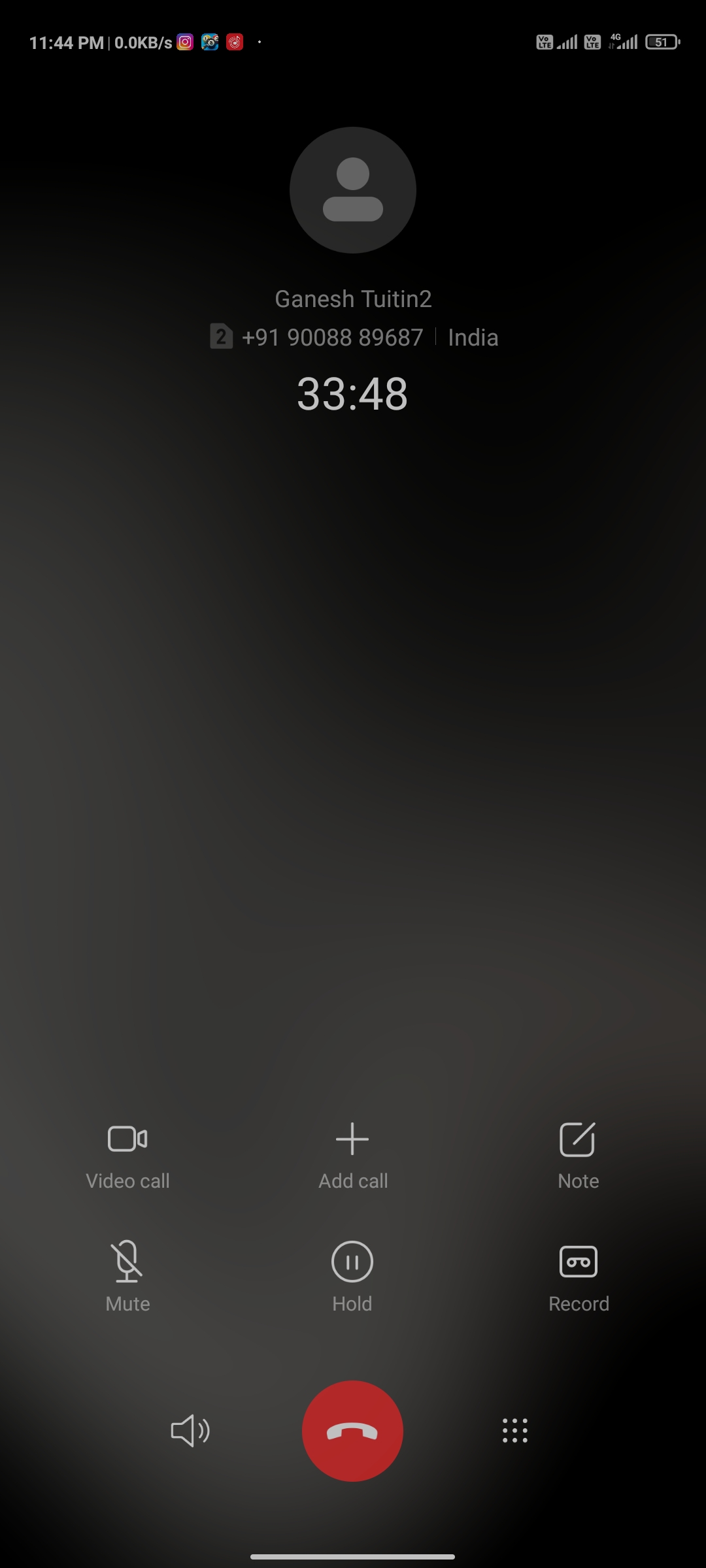Start recording the call
Screen dimensions: 706x1568
pyautogui.click(x=579, y=1274)
